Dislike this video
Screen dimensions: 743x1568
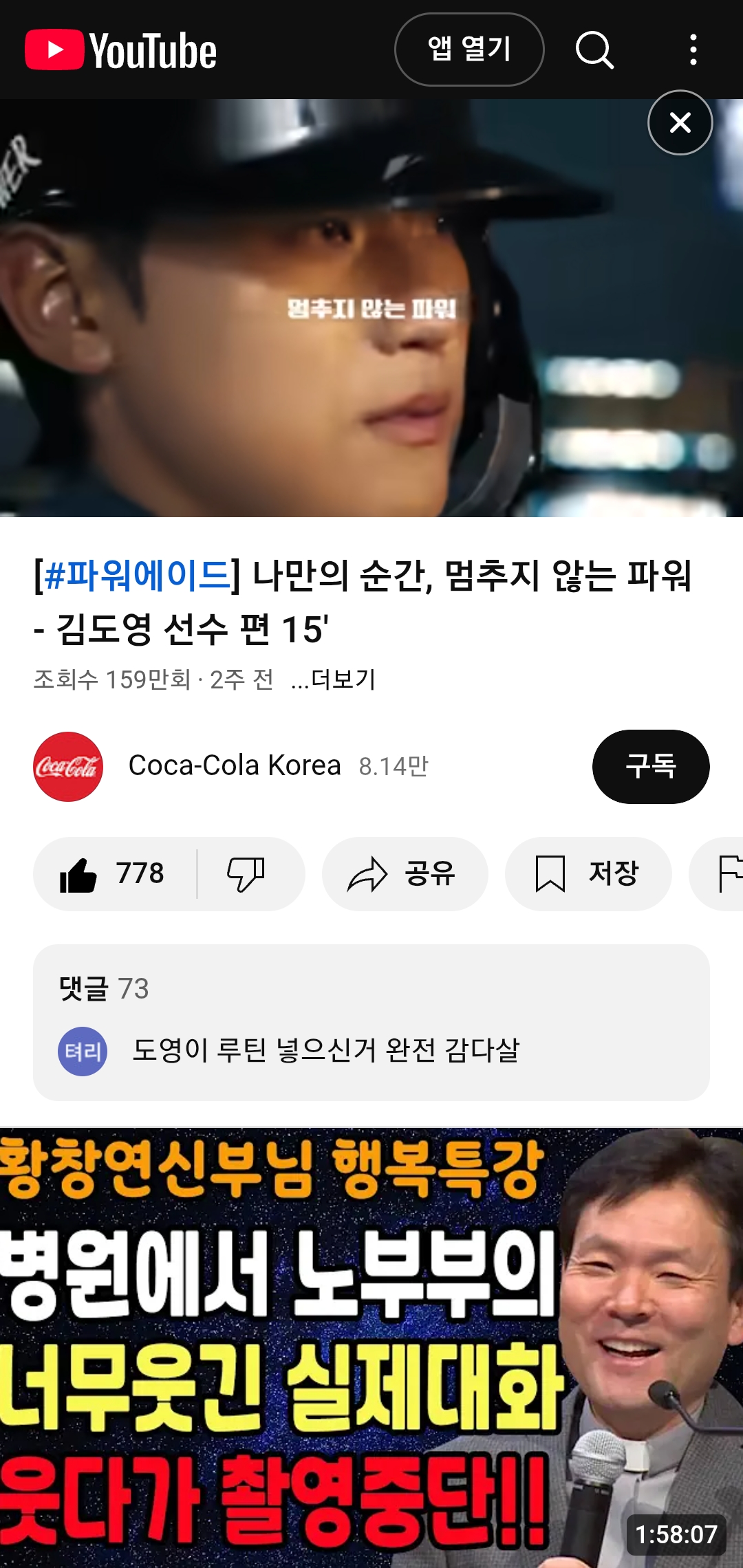pos(248,874)
